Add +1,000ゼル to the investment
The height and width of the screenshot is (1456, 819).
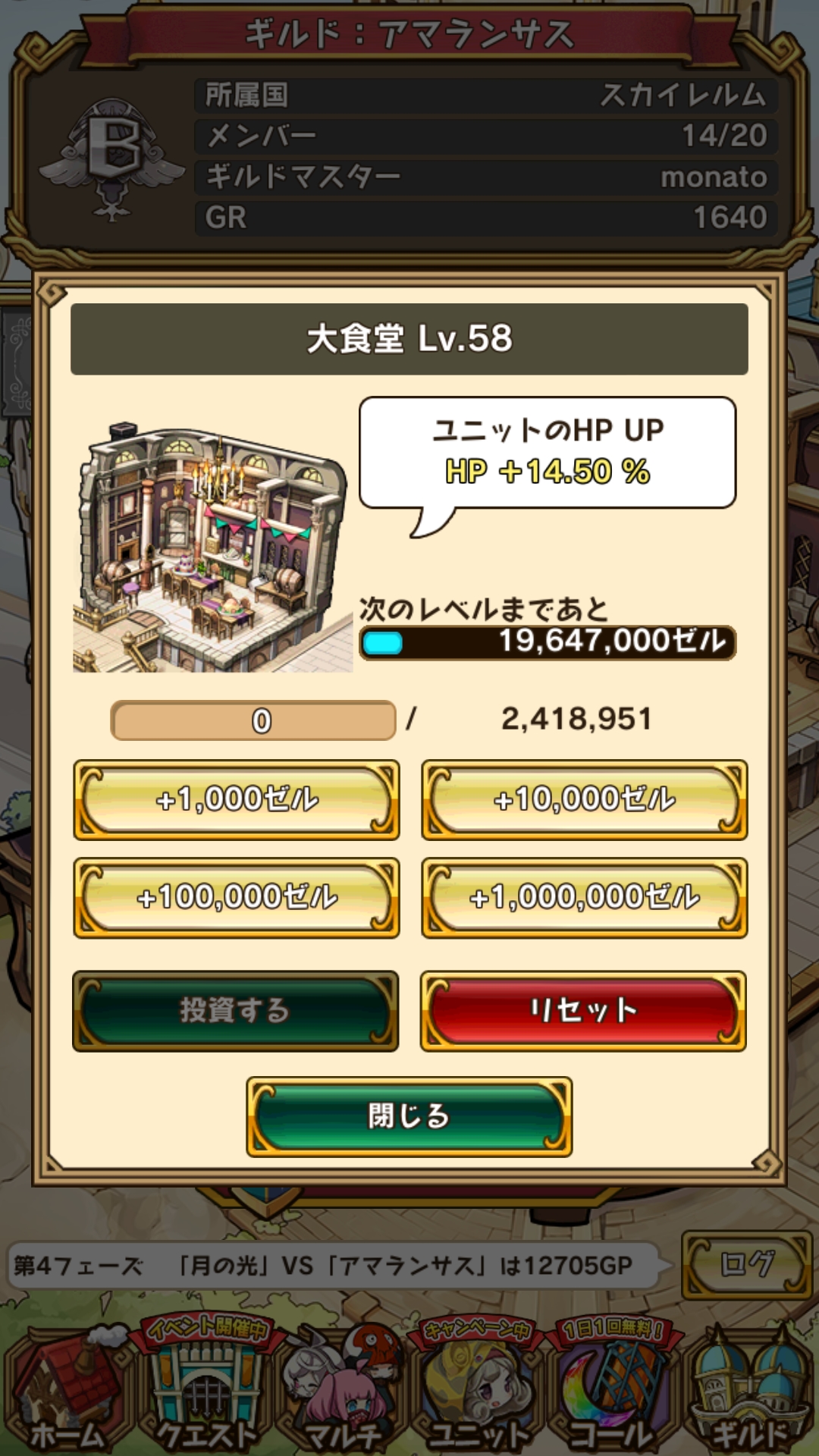(x=236, y=799)
